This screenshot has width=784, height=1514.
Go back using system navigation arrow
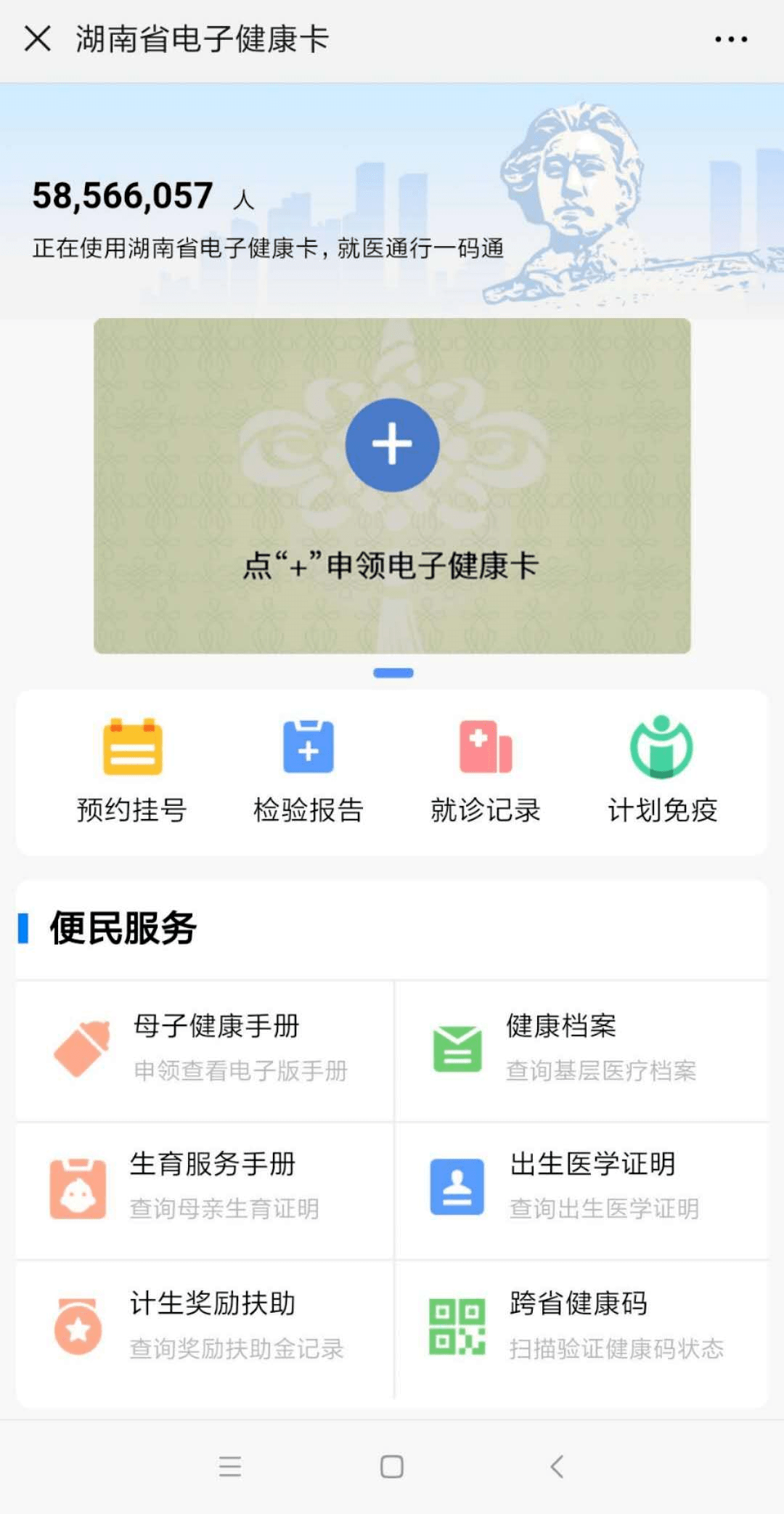click(557, 1466)
